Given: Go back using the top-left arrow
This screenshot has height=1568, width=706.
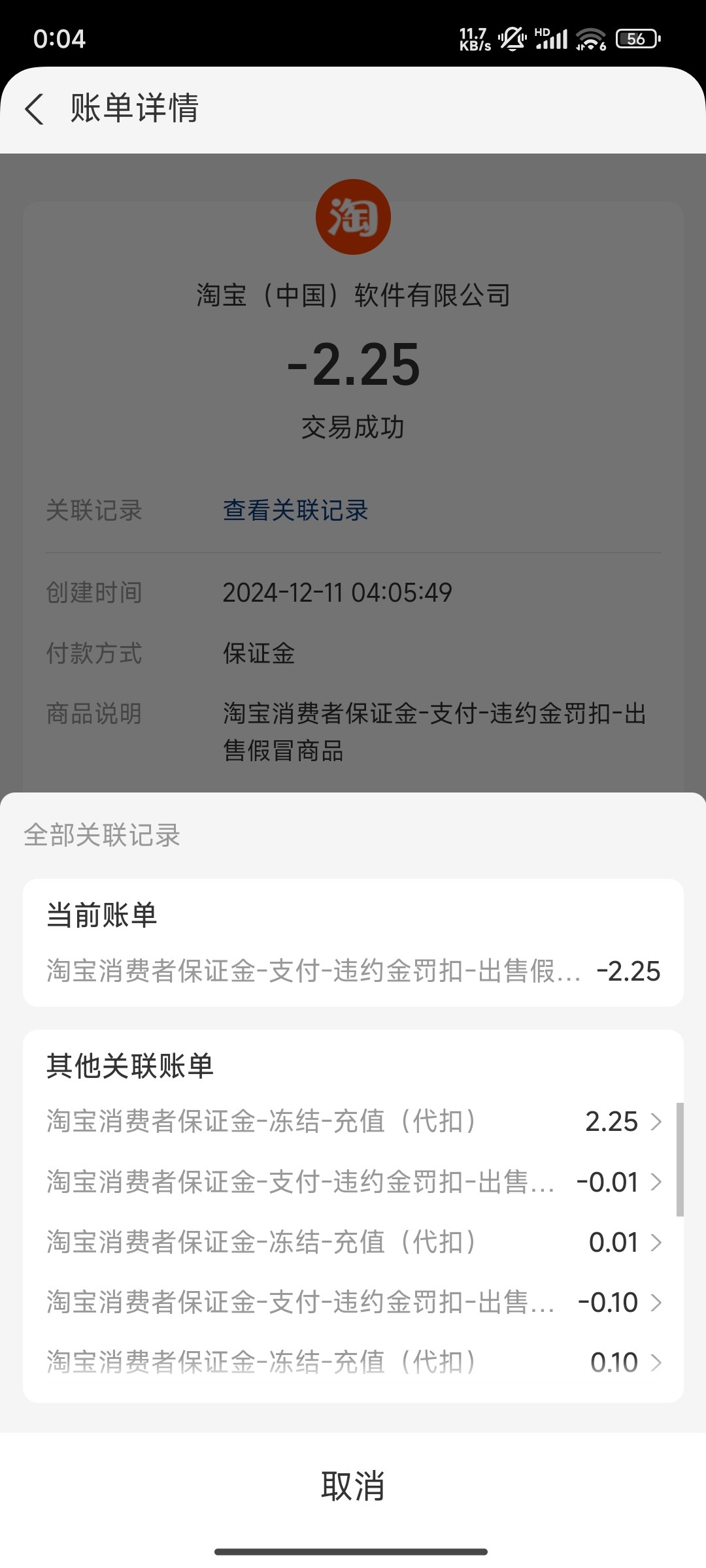Looking at the screenshot, I should (x=35, y=108).
